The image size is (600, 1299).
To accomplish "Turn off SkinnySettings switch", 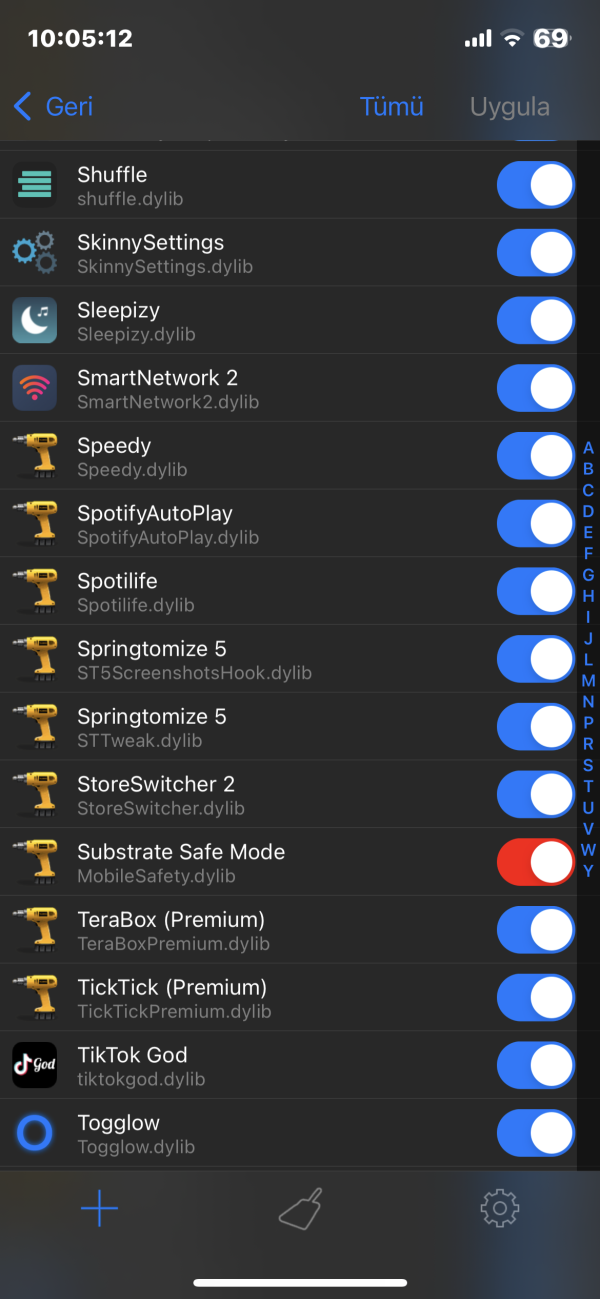I will [535, 254].
